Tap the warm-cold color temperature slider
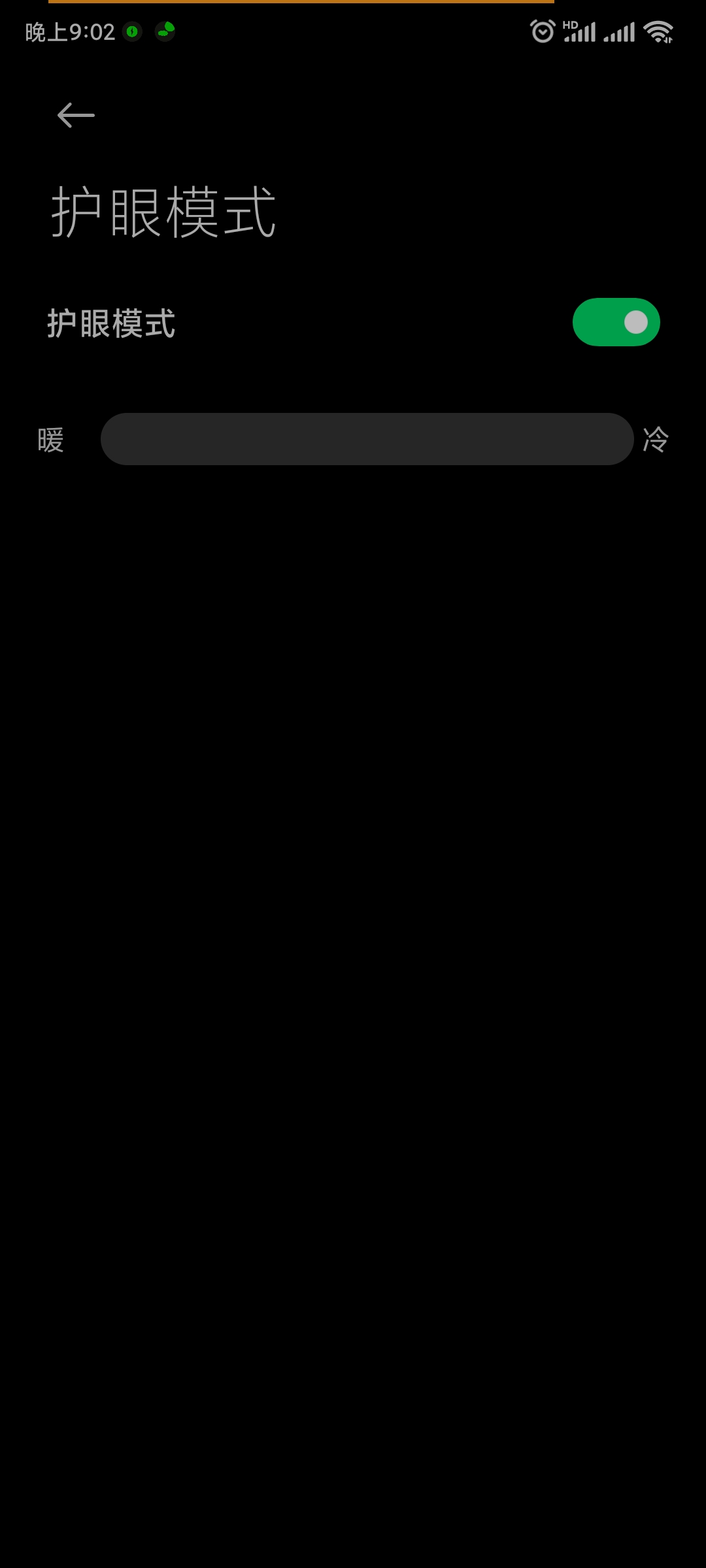Image resolution: width=706 pixels, height=1568 pixels. [x=367, y=439]
